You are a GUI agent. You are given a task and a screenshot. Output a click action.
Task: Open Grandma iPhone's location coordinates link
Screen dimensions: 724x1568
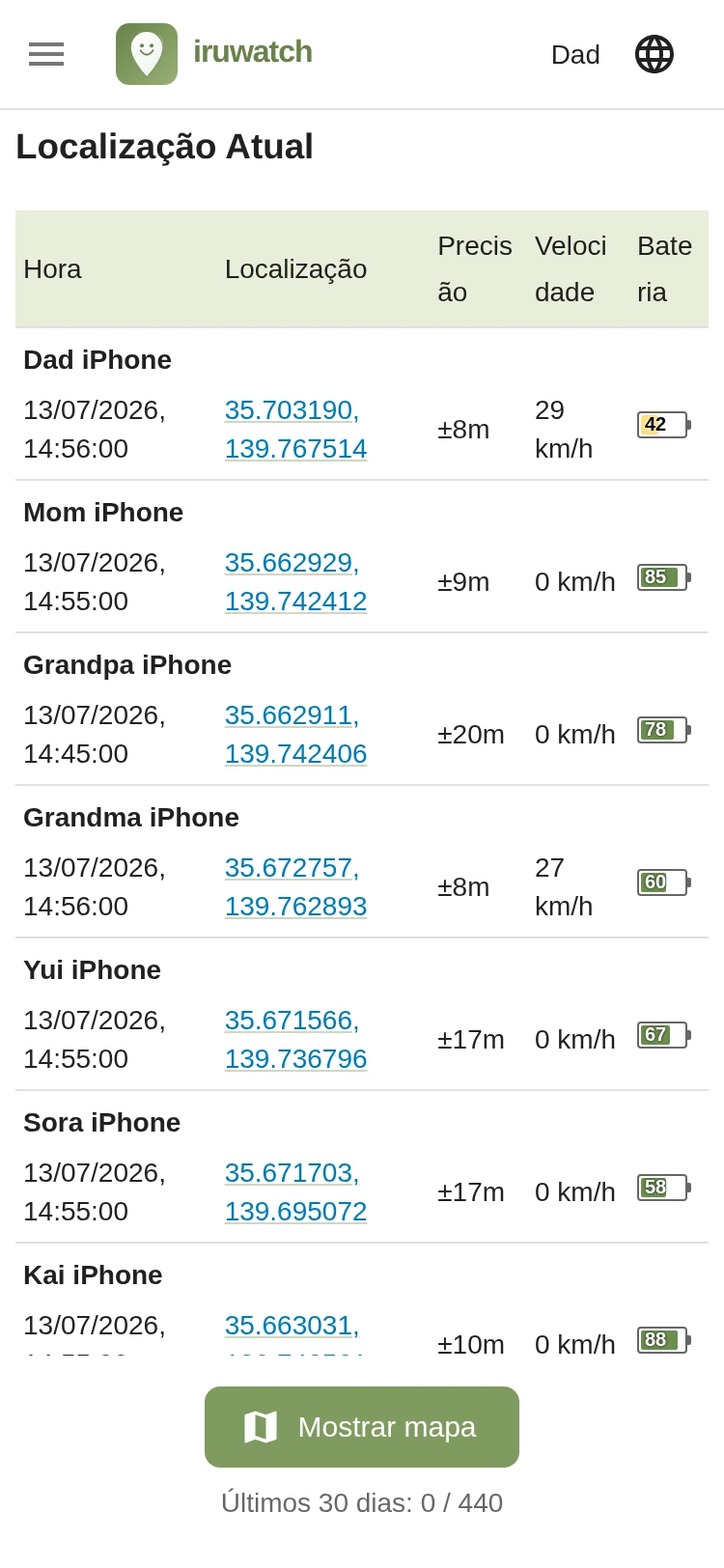tap(295, 887)
